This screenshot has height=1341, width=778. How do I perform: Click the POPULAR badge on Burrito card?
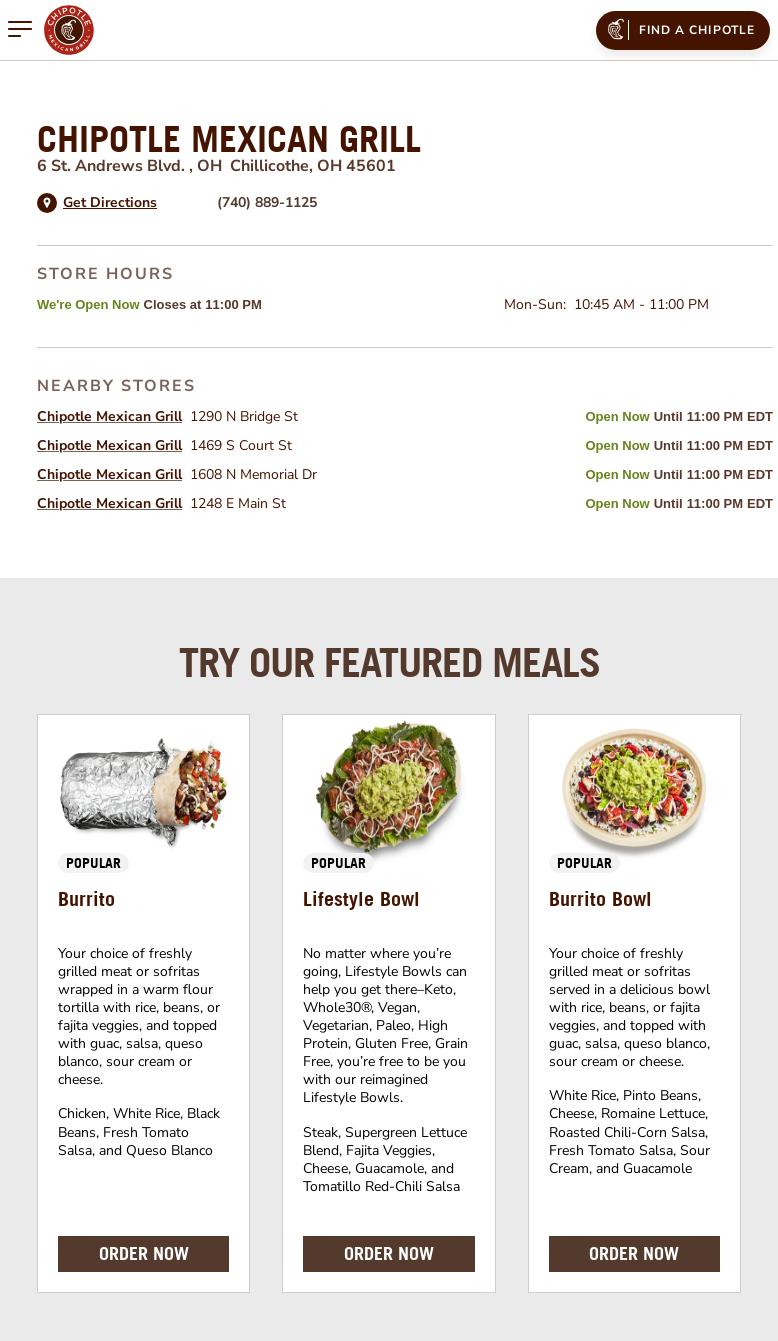coord(93,863)
